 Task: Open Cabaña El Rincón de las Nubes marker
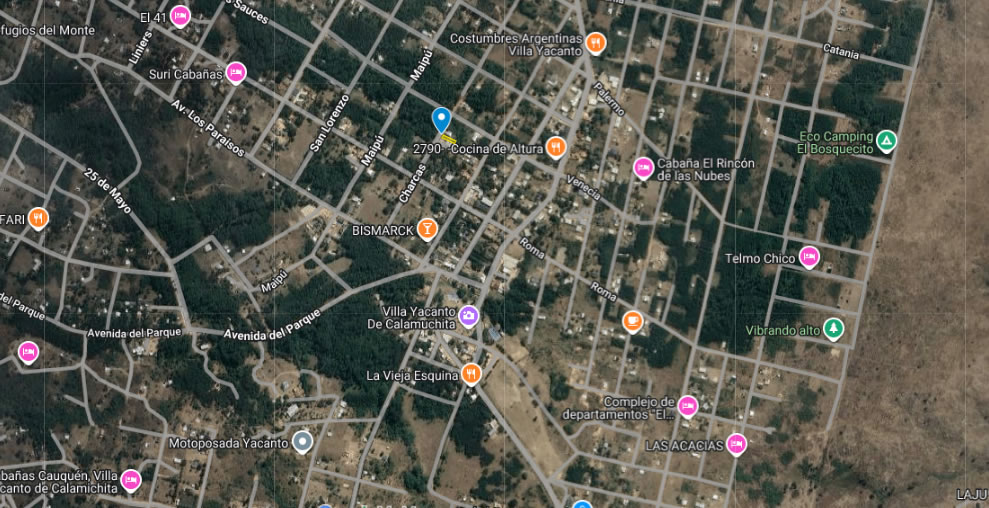point(644,168)
